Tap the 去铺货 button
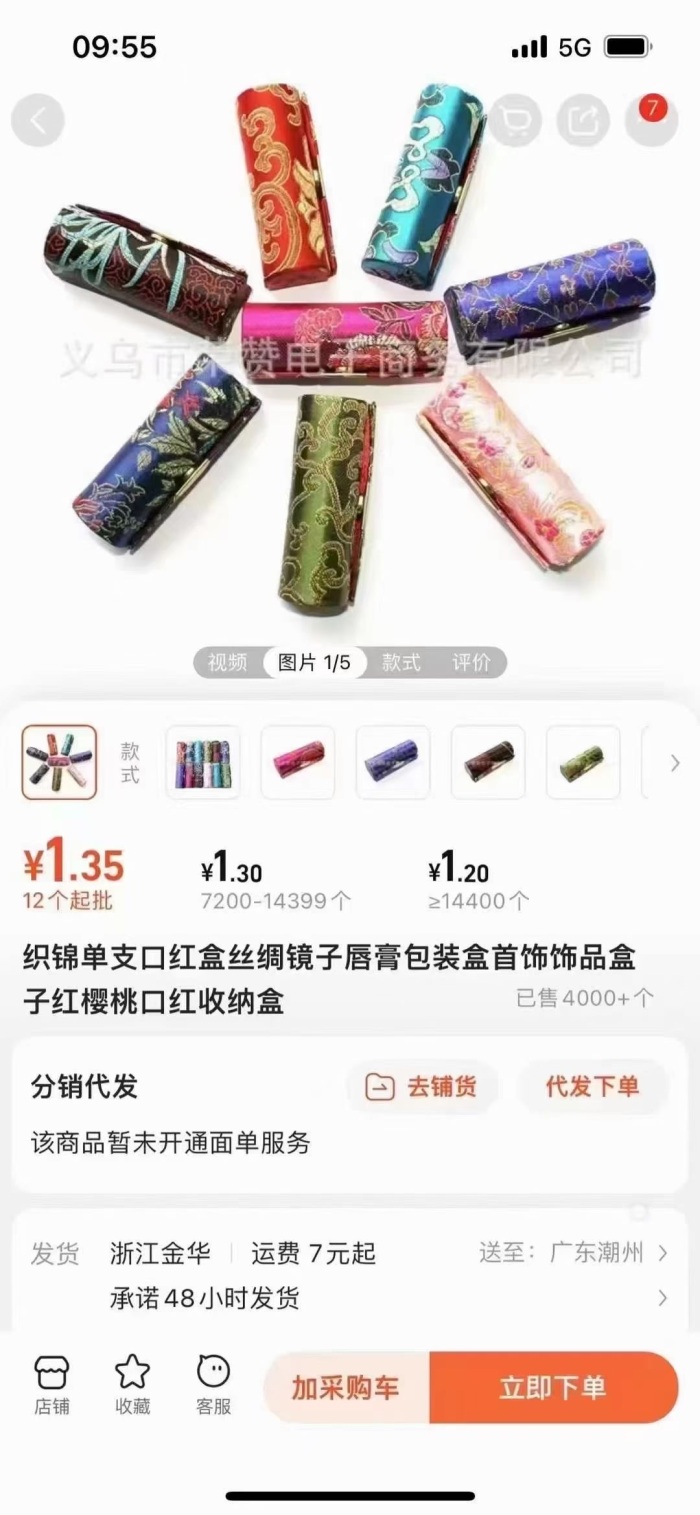The image size is (700, 1515). [x=421, y=1087]
